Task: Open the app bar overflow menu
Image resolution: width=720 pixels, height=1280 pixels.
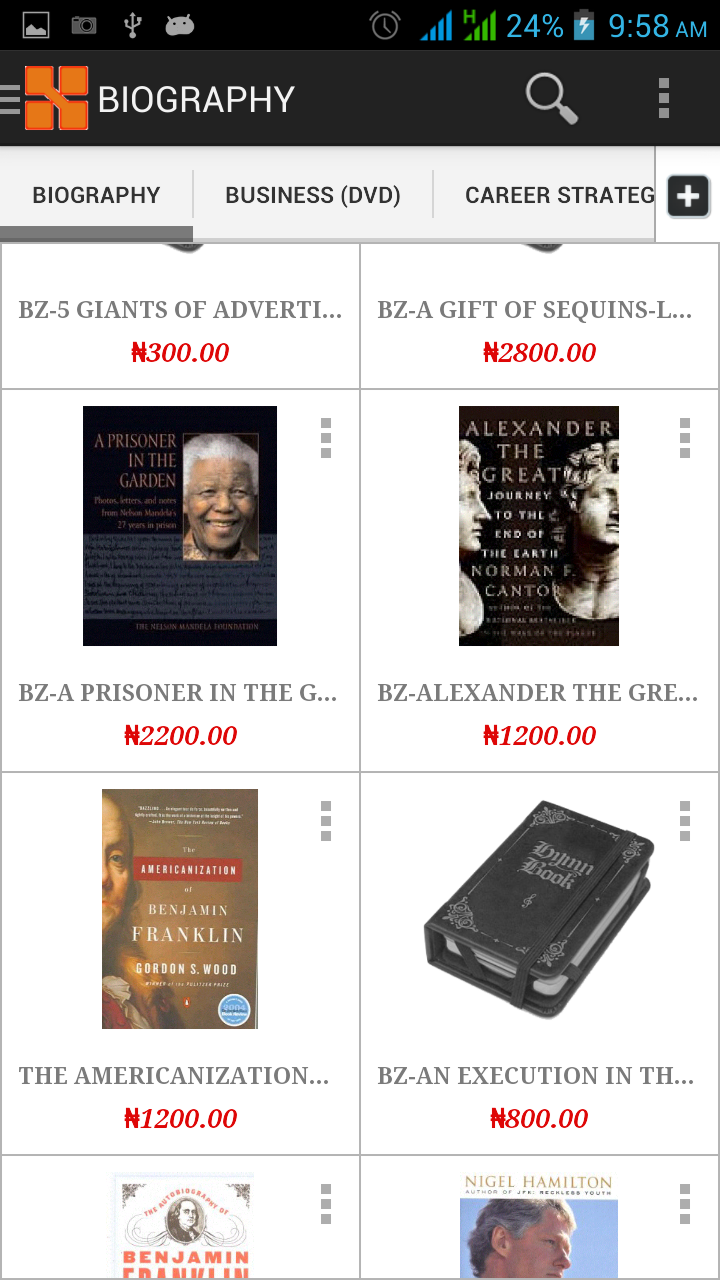Action: [663, 98]
